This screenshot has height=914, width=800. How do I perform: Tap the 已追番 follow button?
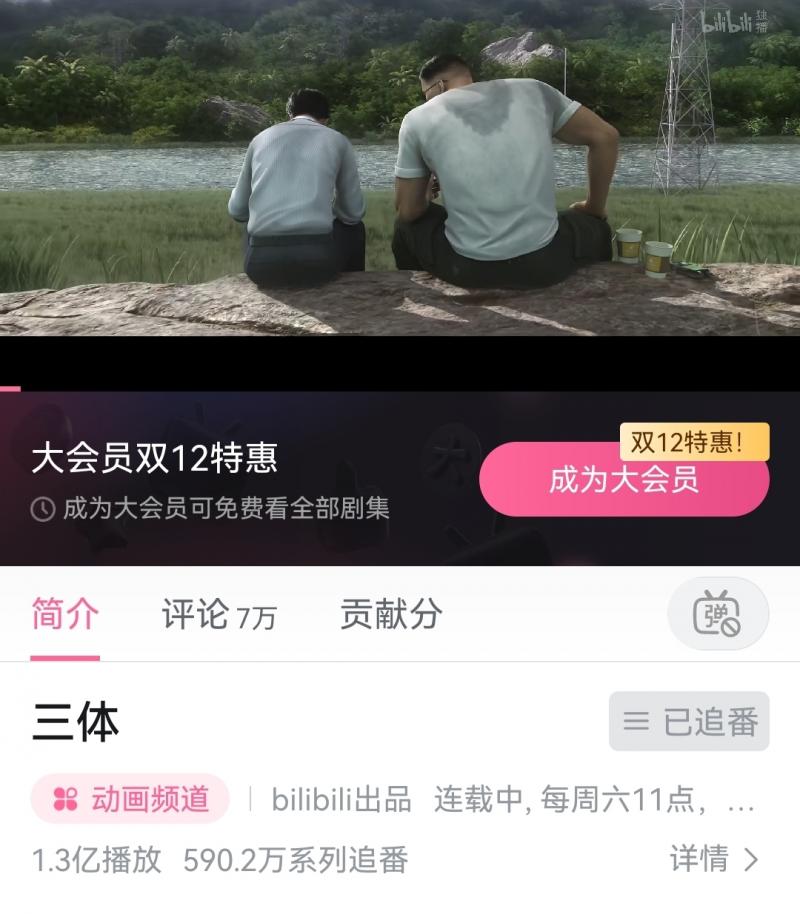689,721
